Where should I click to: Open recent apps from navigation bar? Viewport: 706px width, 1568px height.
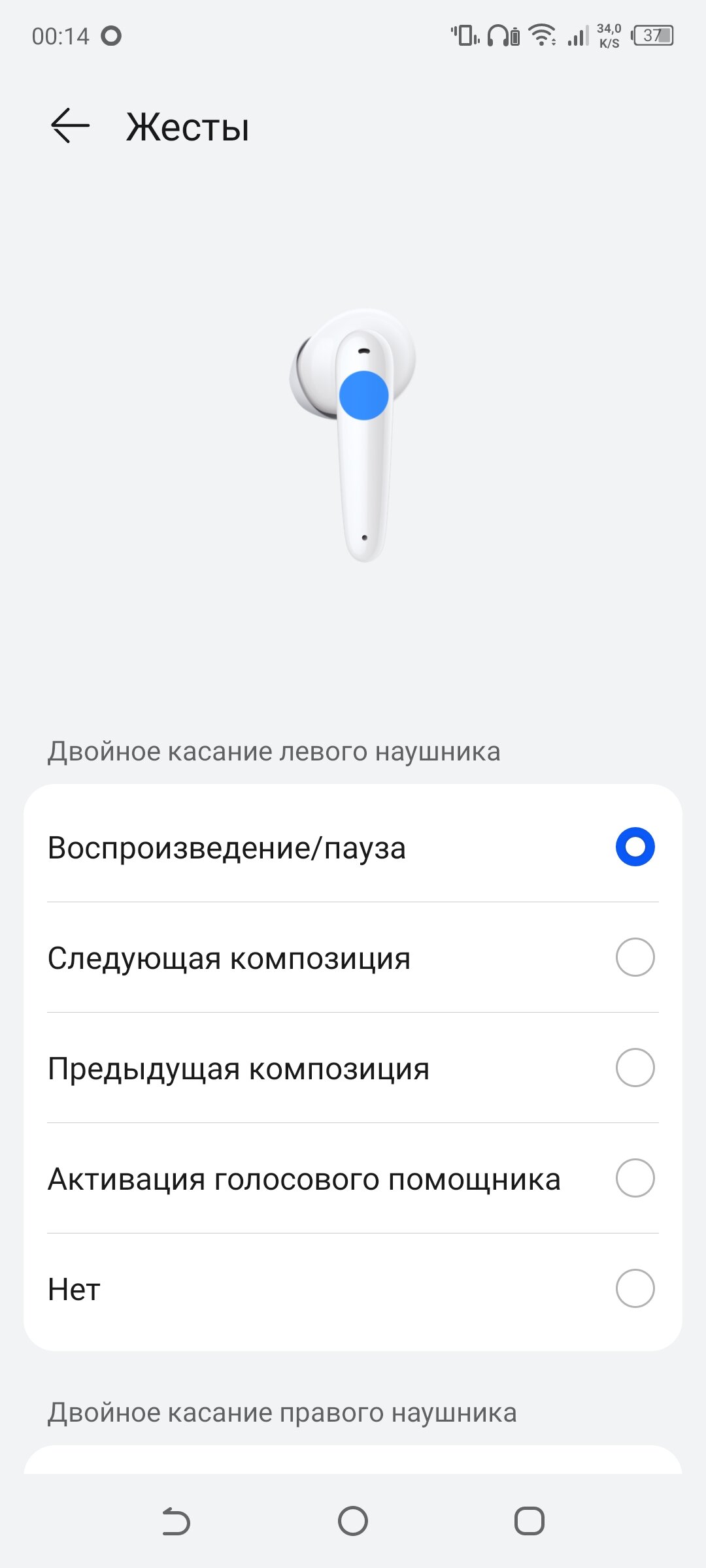[x=529, y=1521]
